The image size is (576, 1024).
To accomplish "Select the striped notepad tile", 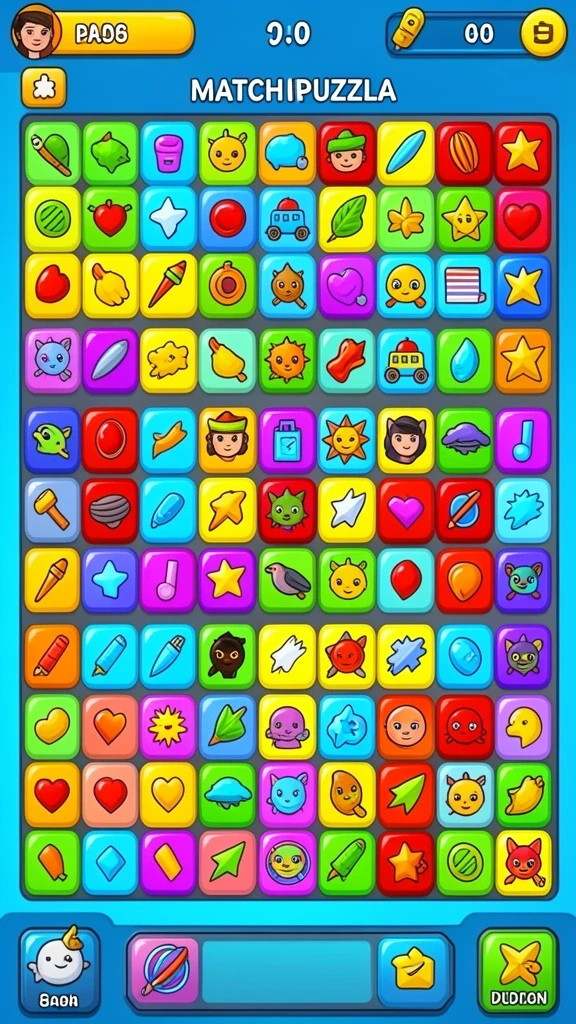I will [464, 286].
